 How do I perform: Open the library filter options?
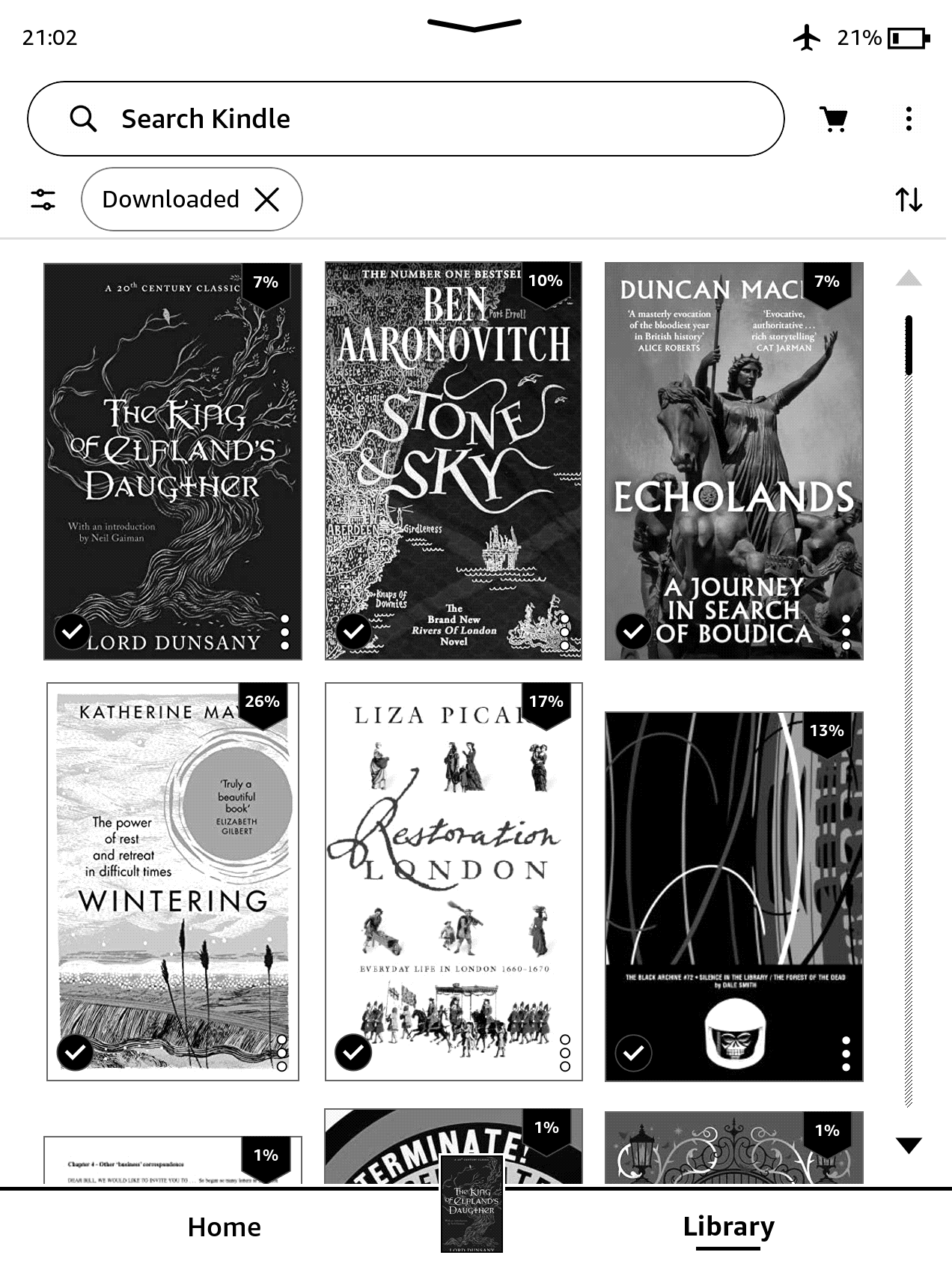[x=43, y=199]
